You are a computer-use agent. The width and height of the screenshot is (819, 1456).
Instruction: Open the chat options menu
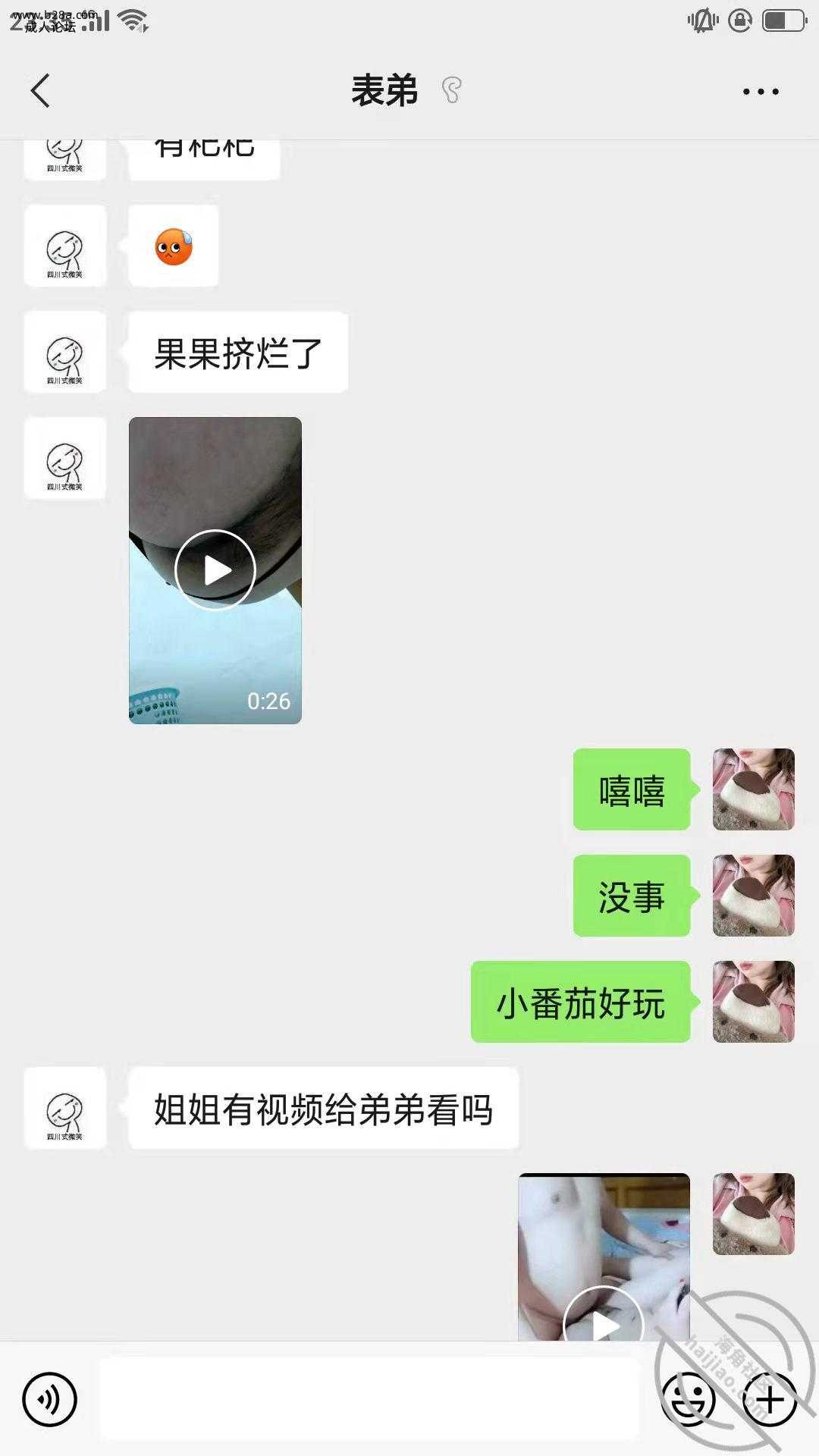(x=760, y=92)
